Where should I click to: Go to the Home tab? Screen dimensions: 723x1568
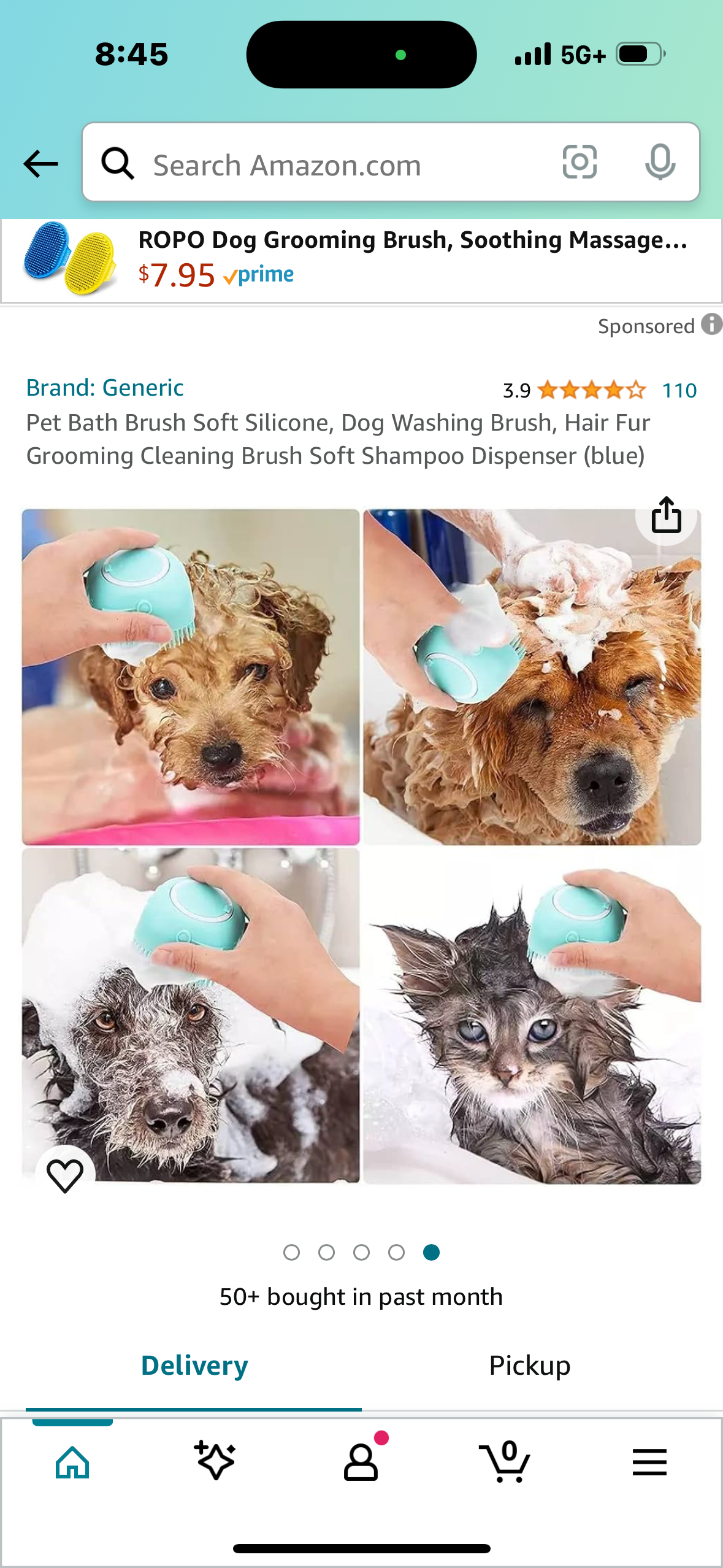click(x=72, y=1462)
